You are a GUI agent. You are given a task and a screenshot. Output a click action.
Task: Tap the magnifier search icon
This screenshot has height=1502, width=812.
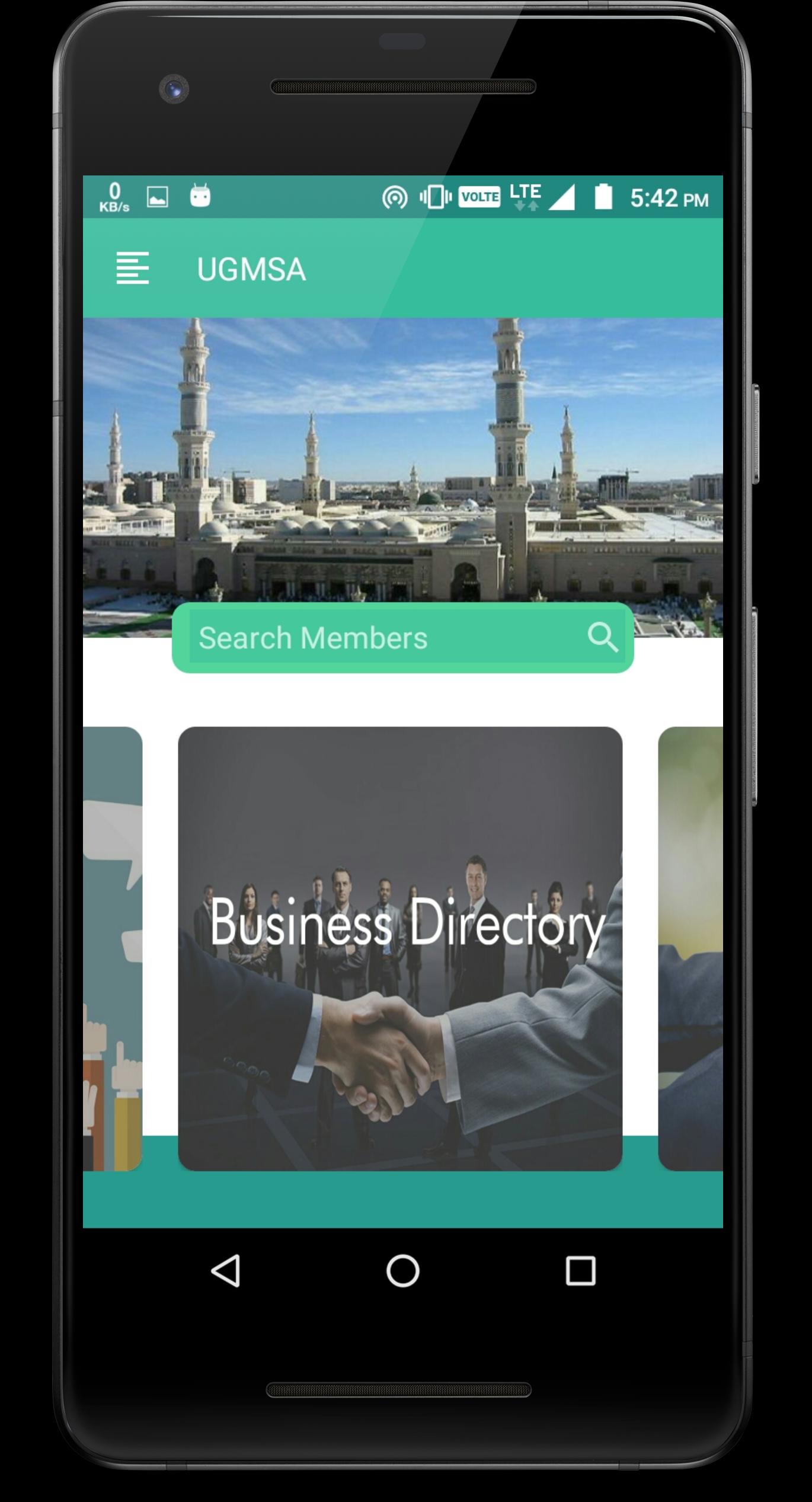click(x=602, y=637)
